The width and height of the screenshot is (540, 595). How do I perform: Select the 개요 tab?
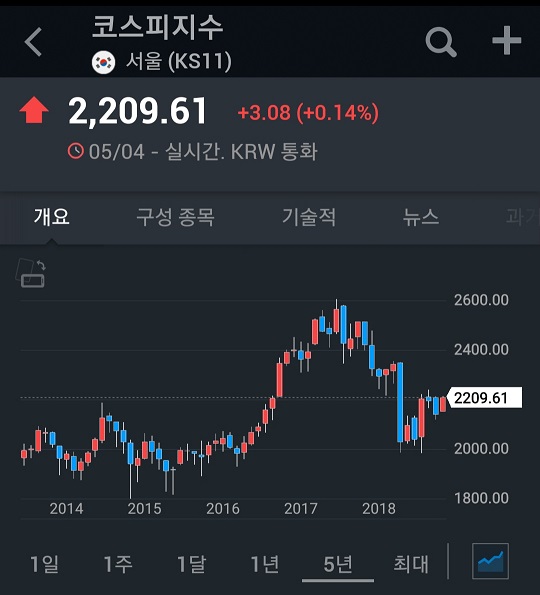pos(52,217)
